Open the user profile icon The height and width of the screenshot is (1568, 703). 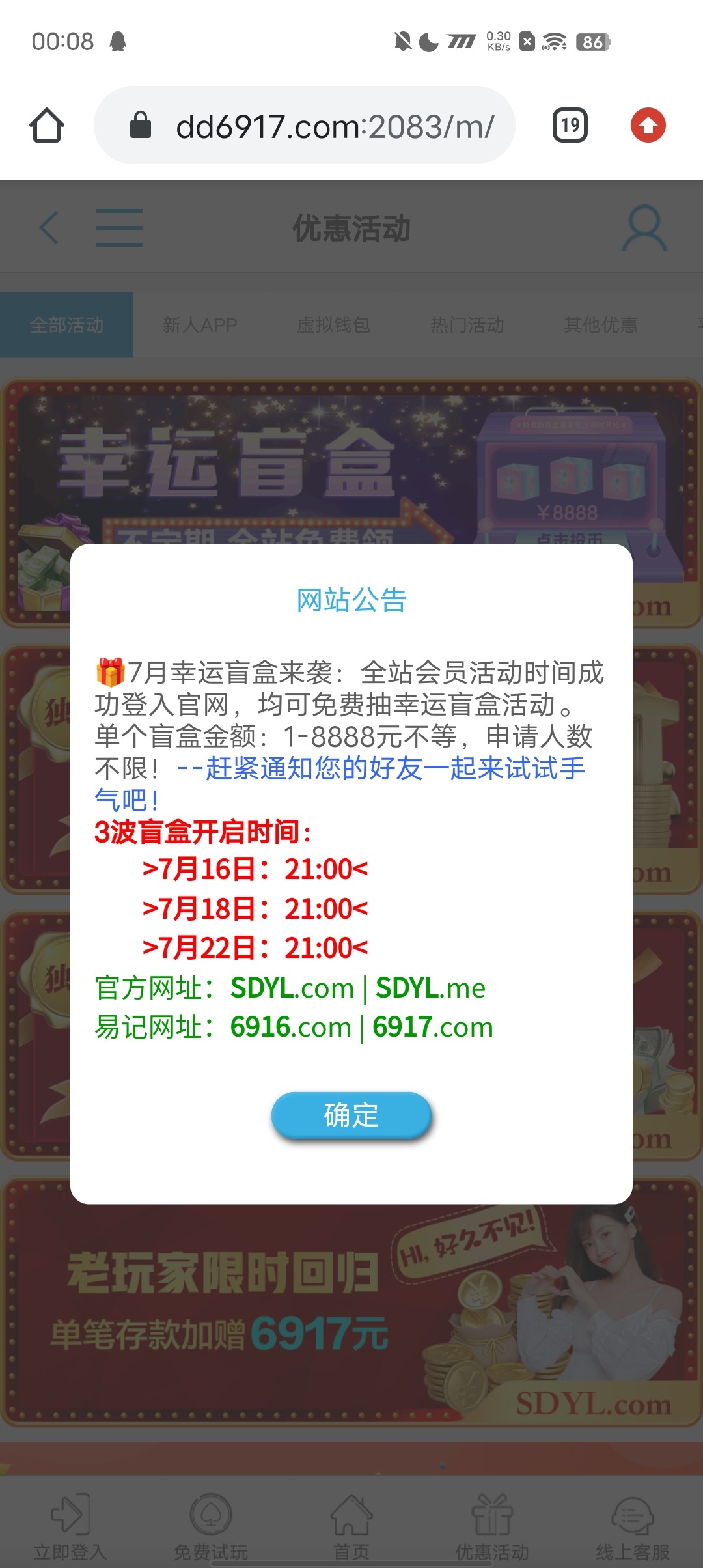click(644, 228)
